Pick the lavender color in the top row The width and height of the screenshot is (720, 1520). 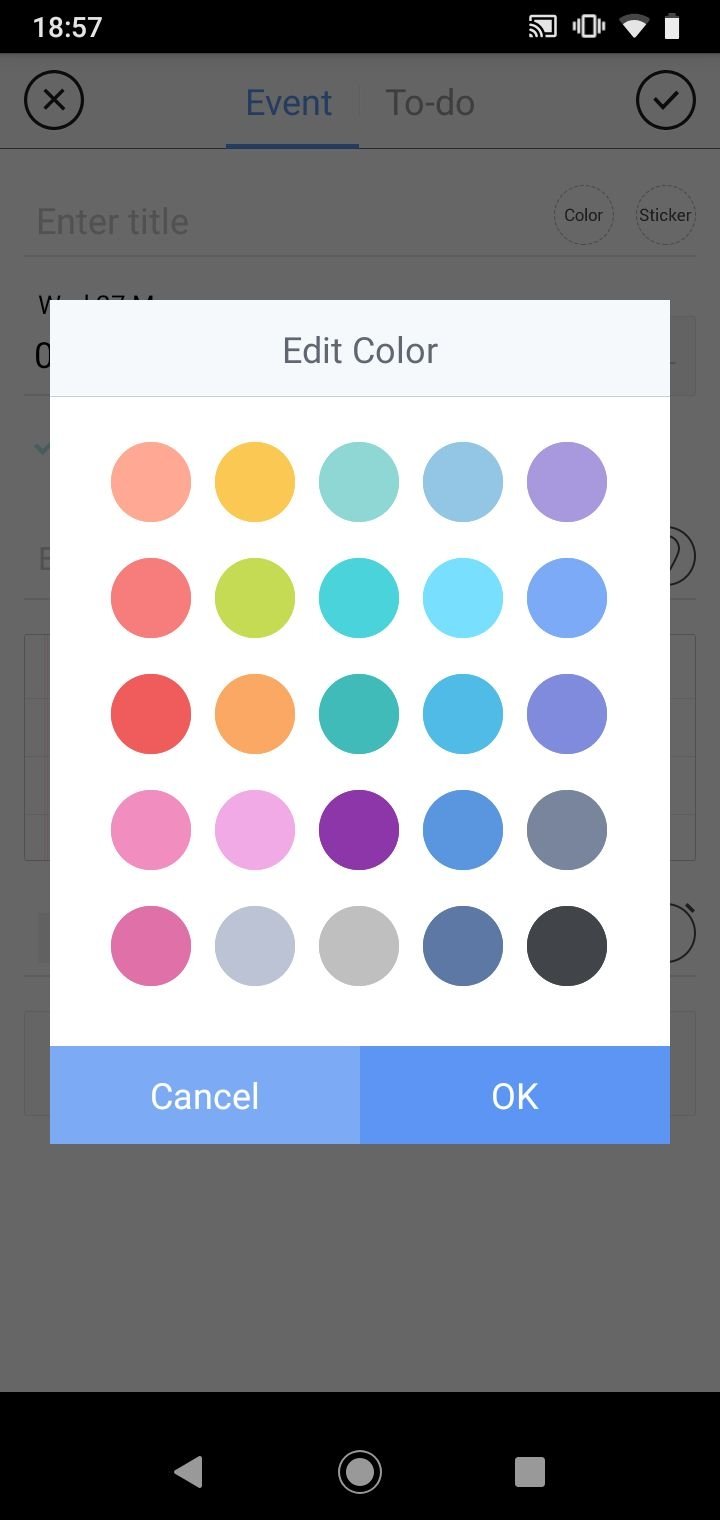point(567,482)
